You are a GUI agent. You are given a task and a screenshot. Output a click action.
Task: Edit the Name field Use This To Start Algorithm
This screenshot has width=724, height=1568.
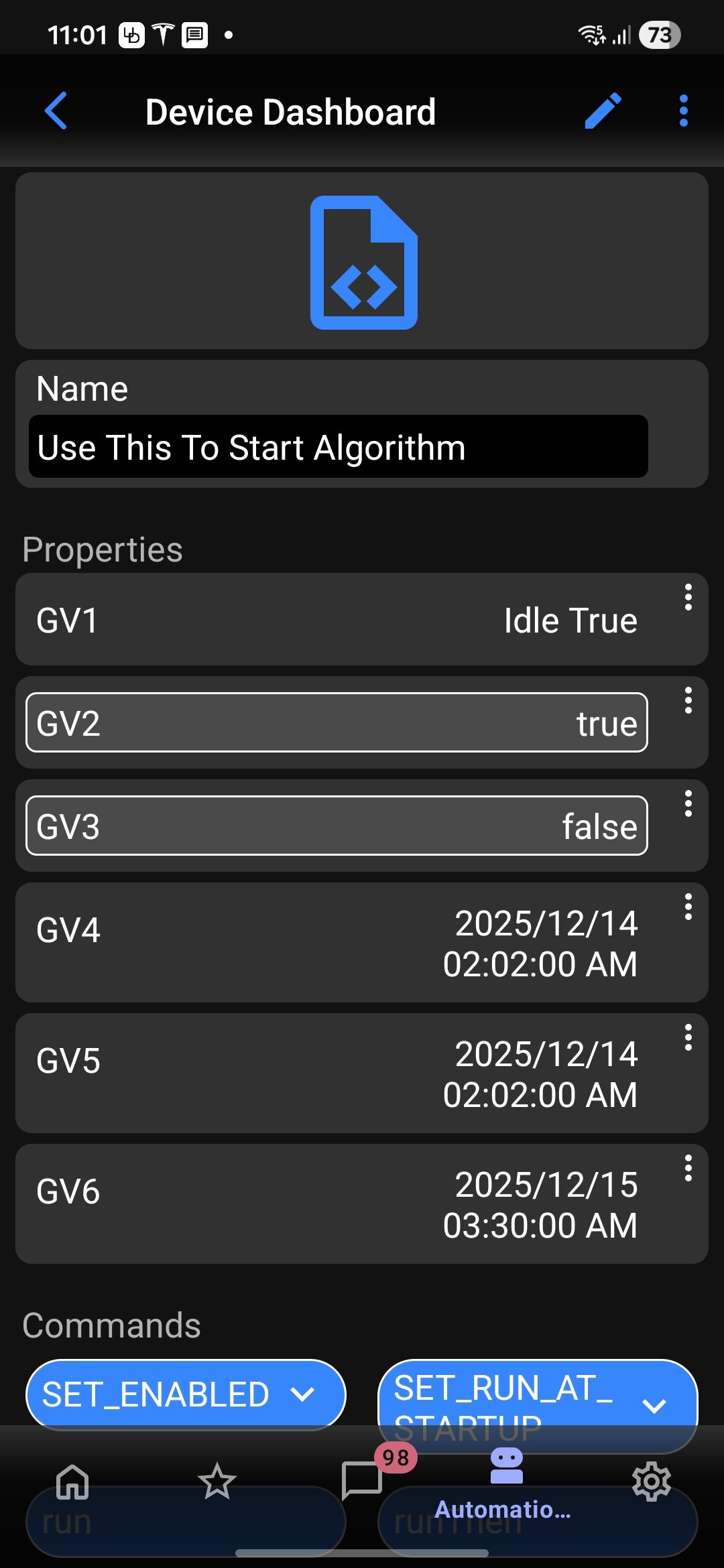coord(337,447)
